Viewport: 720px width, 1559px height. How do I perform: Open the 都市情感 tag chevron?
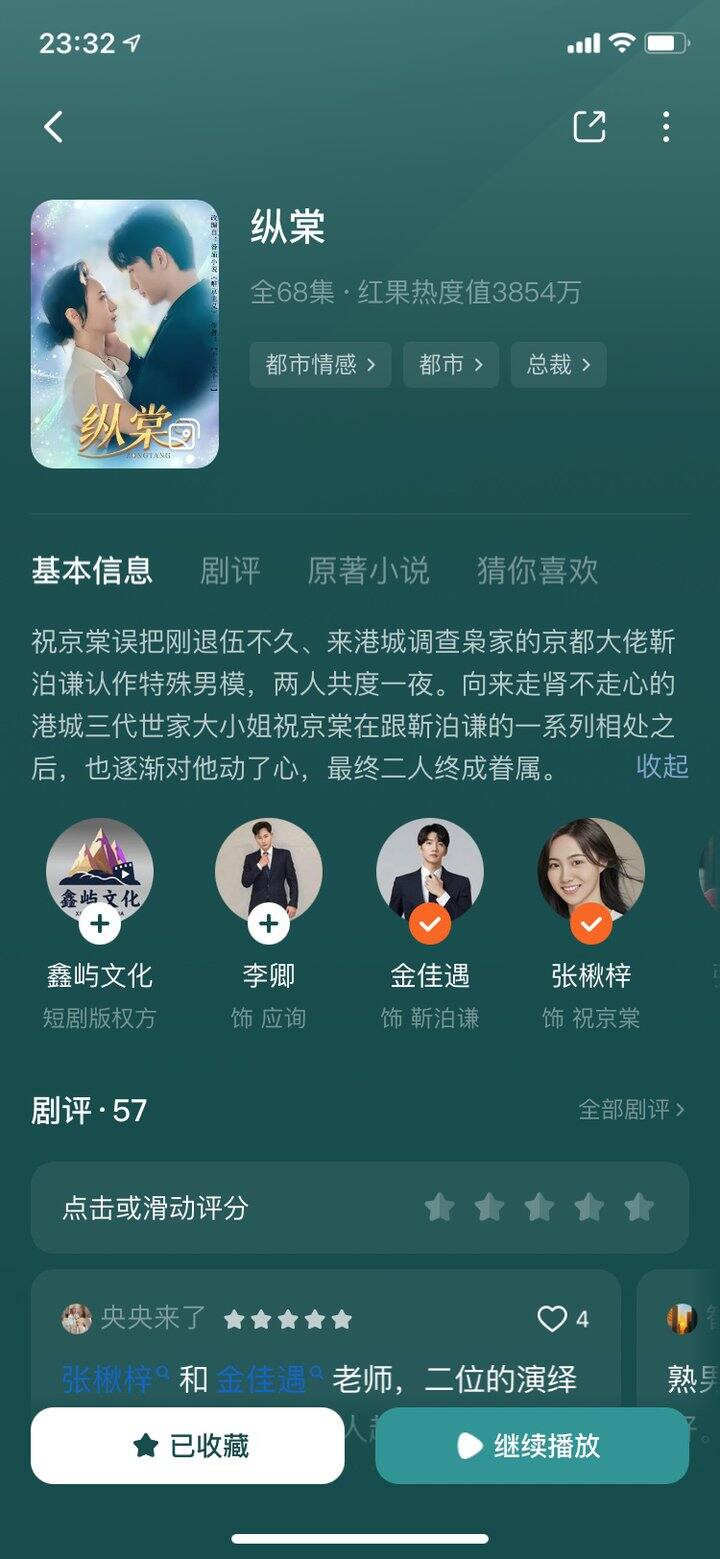(374, 365)
